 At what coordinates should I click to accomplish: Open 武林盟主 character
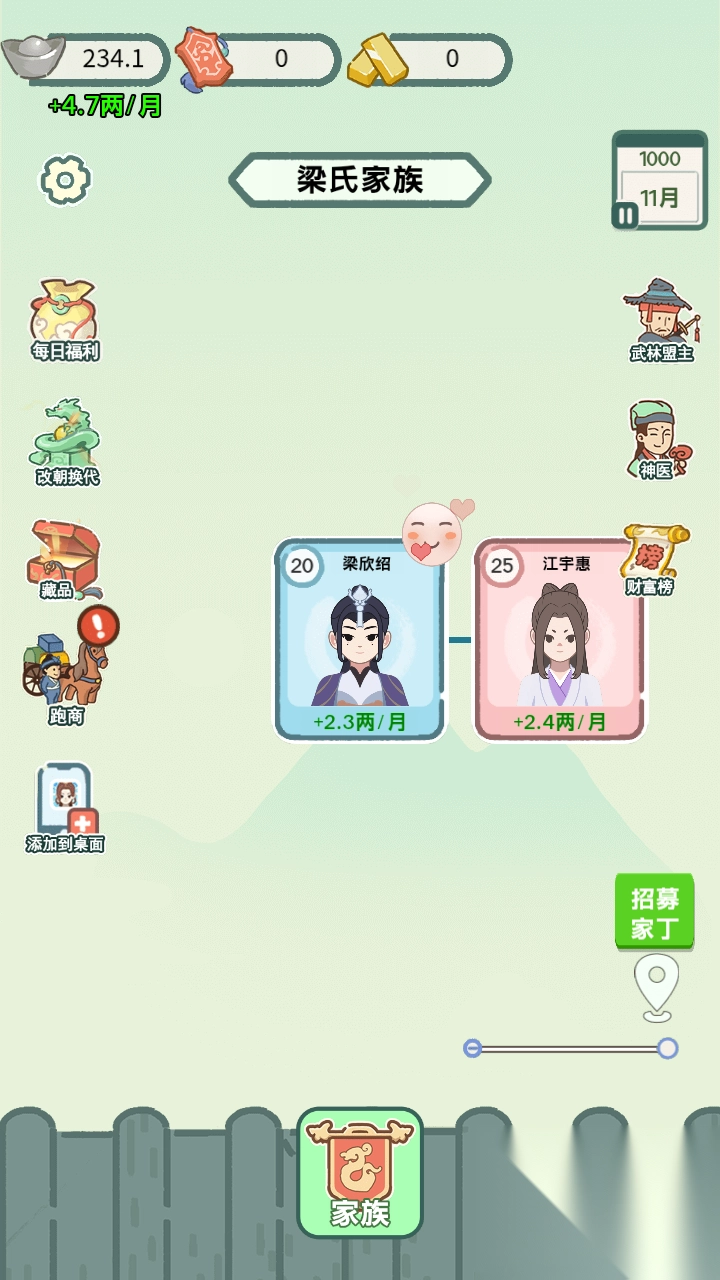[x=661, y=319]
